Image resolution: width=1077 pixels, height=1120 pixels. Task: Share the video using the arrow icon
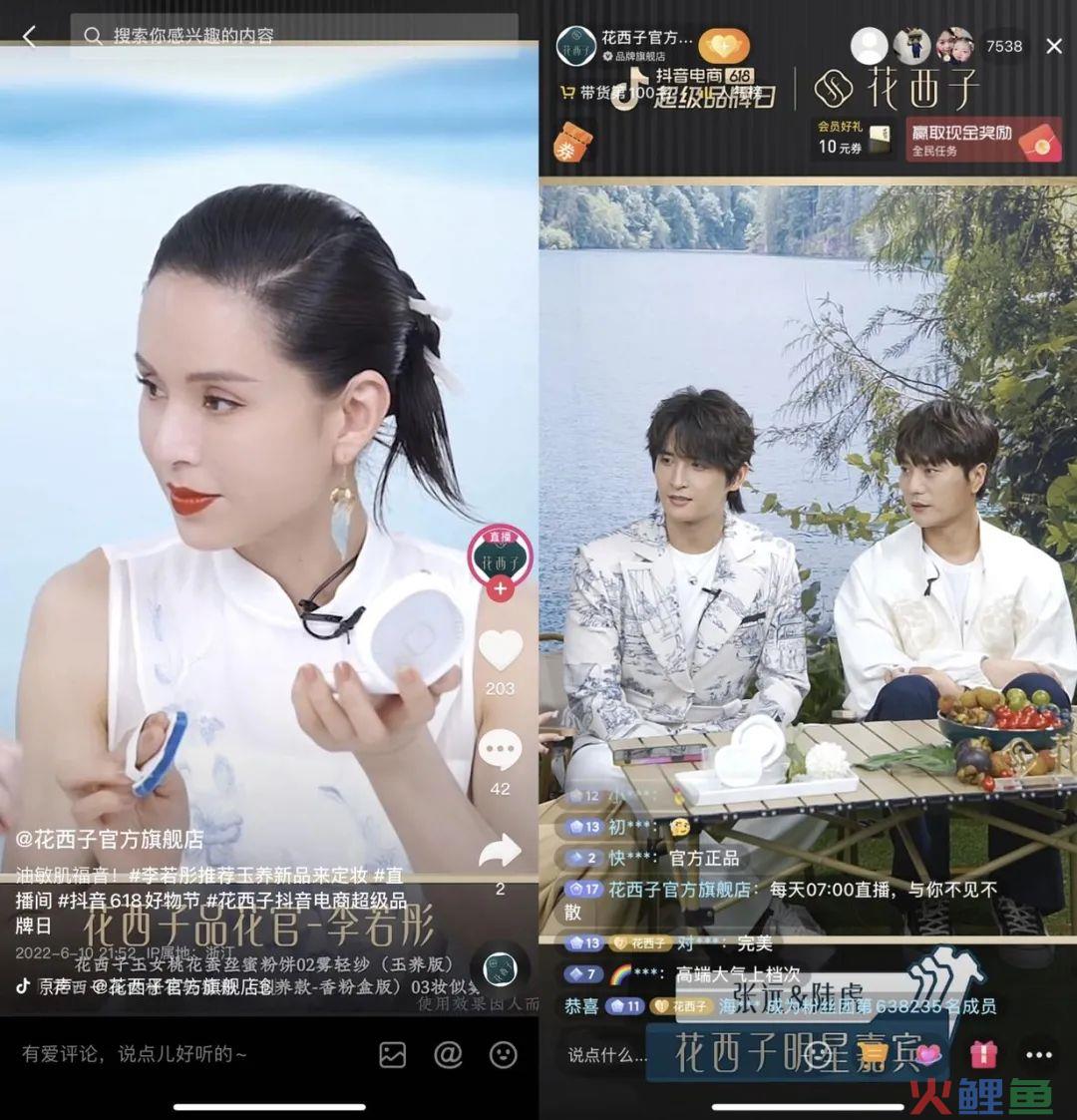(x=500, y=851)
